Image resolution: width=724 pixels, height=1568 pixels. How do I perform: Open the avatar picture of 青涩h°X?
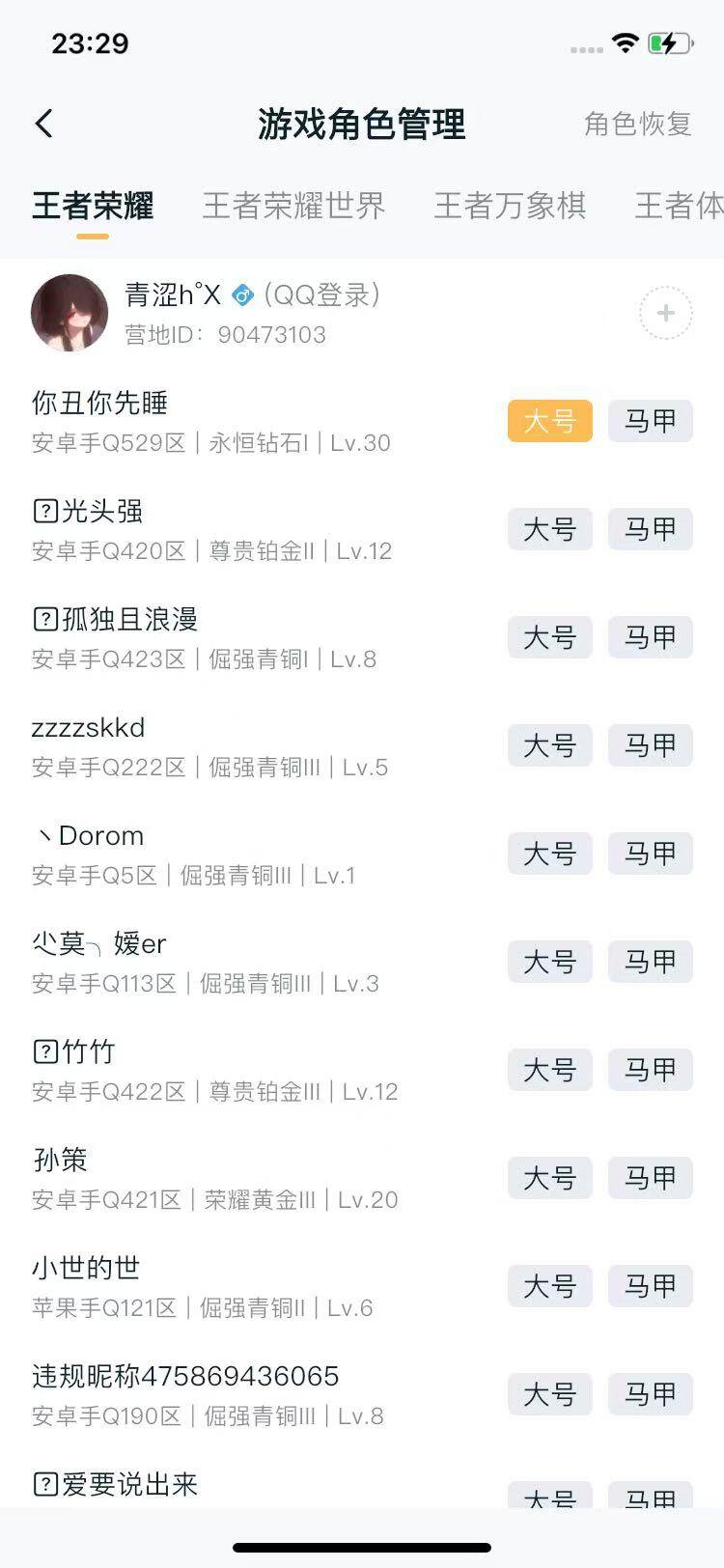pos(70,313)
